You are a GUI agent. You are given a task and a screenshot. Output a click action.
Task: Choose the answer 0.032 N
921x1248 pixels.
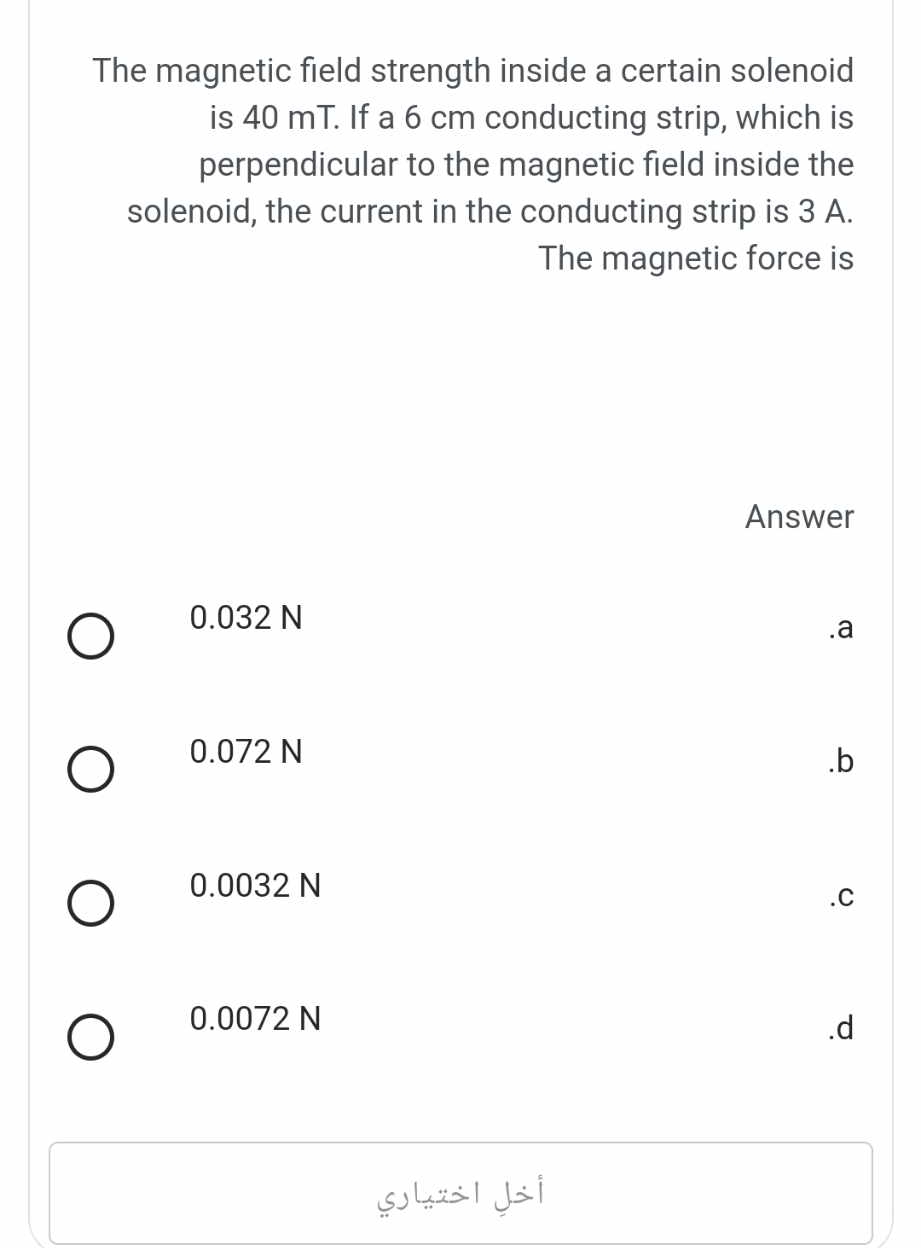coord(246,618)
